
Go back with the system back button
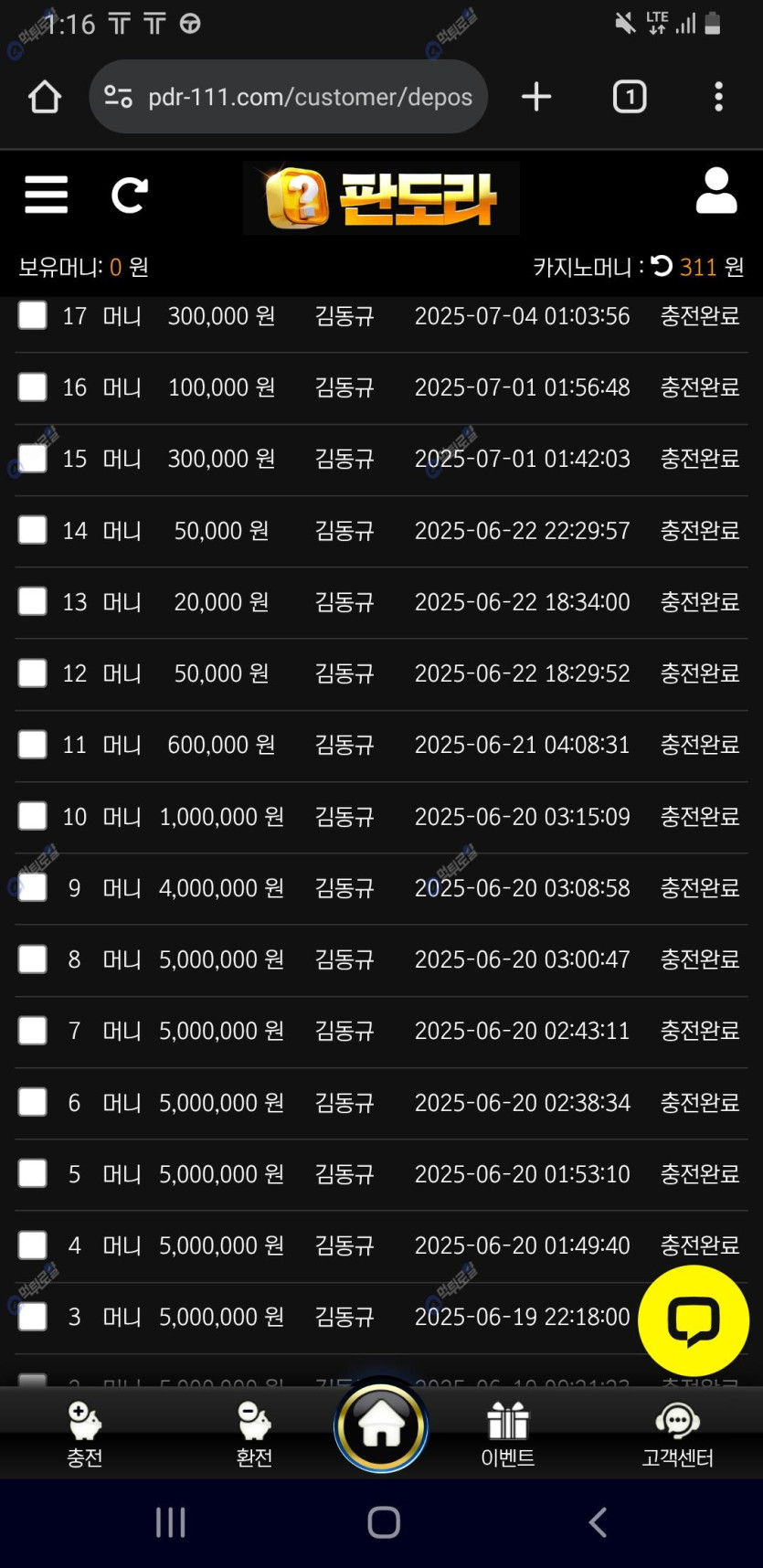[x=598, y=1522]
